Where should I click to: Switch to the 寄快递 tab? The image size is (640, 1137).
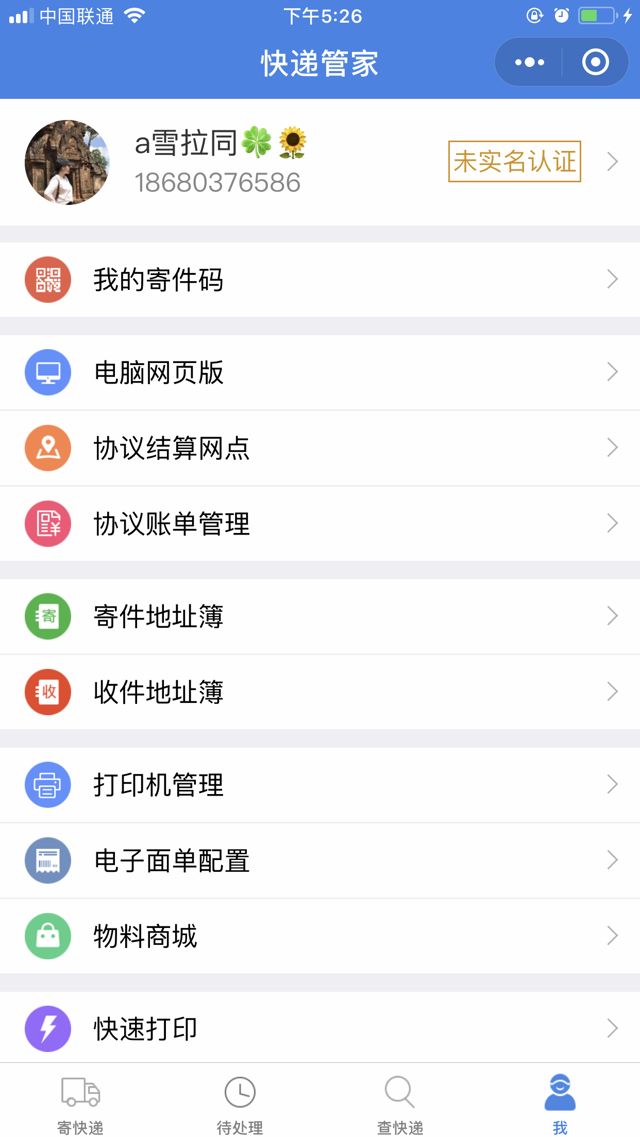80,1104
